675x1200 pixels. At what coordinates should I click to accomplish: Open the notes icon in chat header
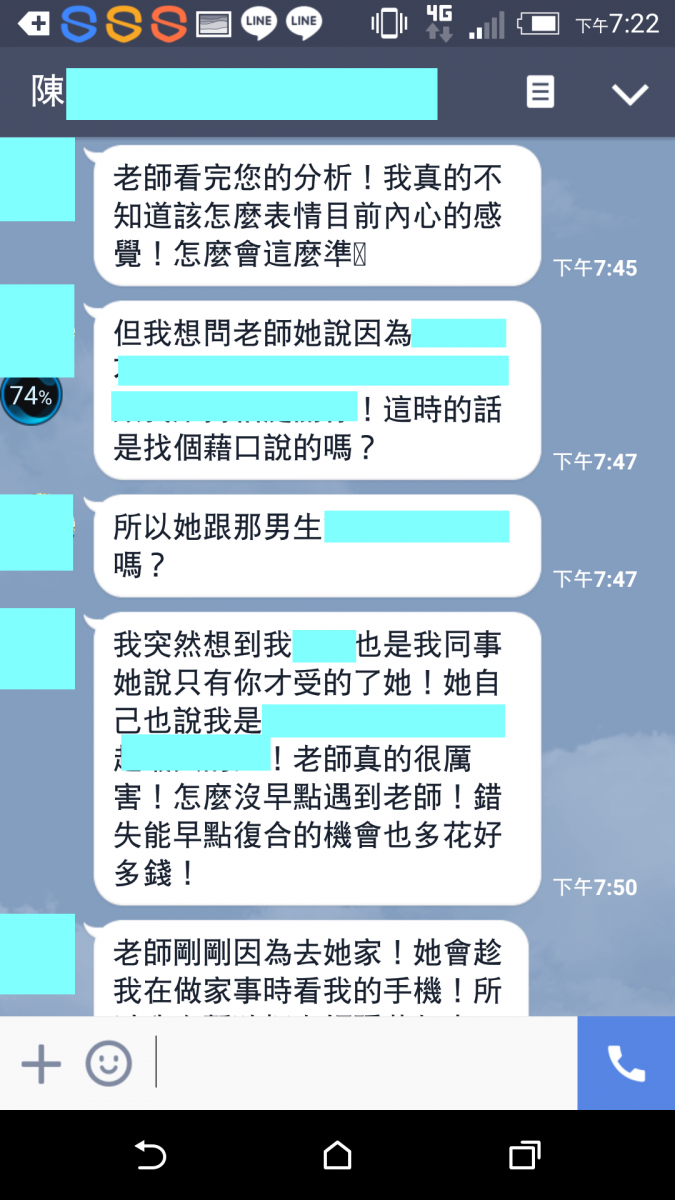click(x=540, y=93)
